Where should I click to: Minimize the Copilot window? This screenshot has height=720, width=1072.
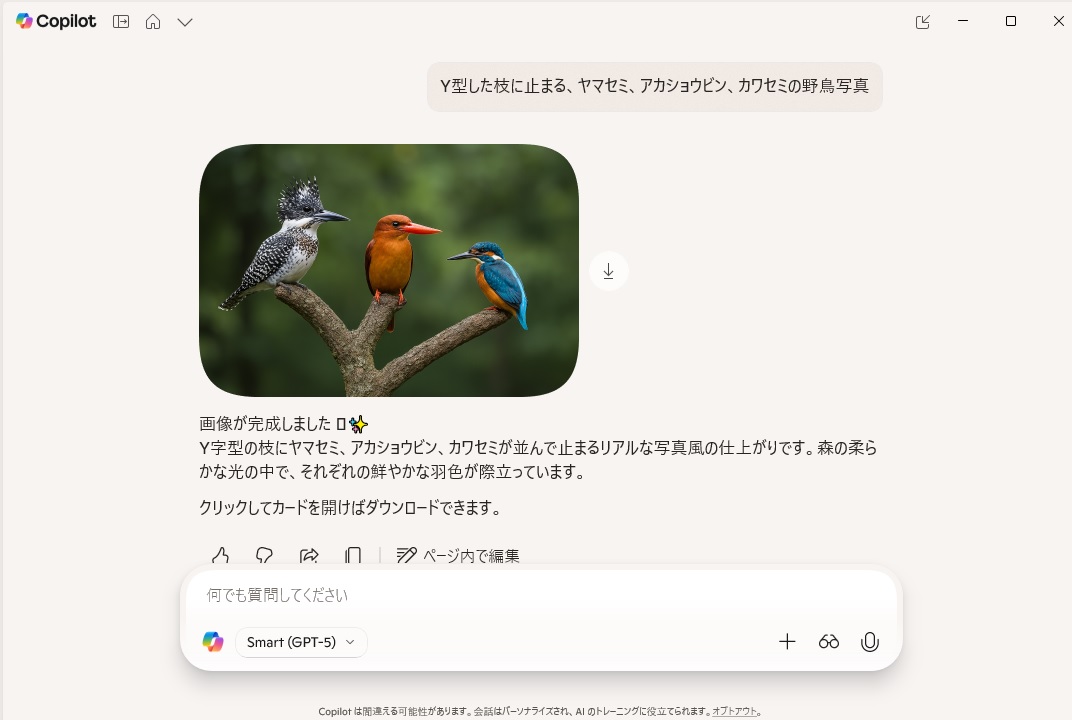click(963, 21)
